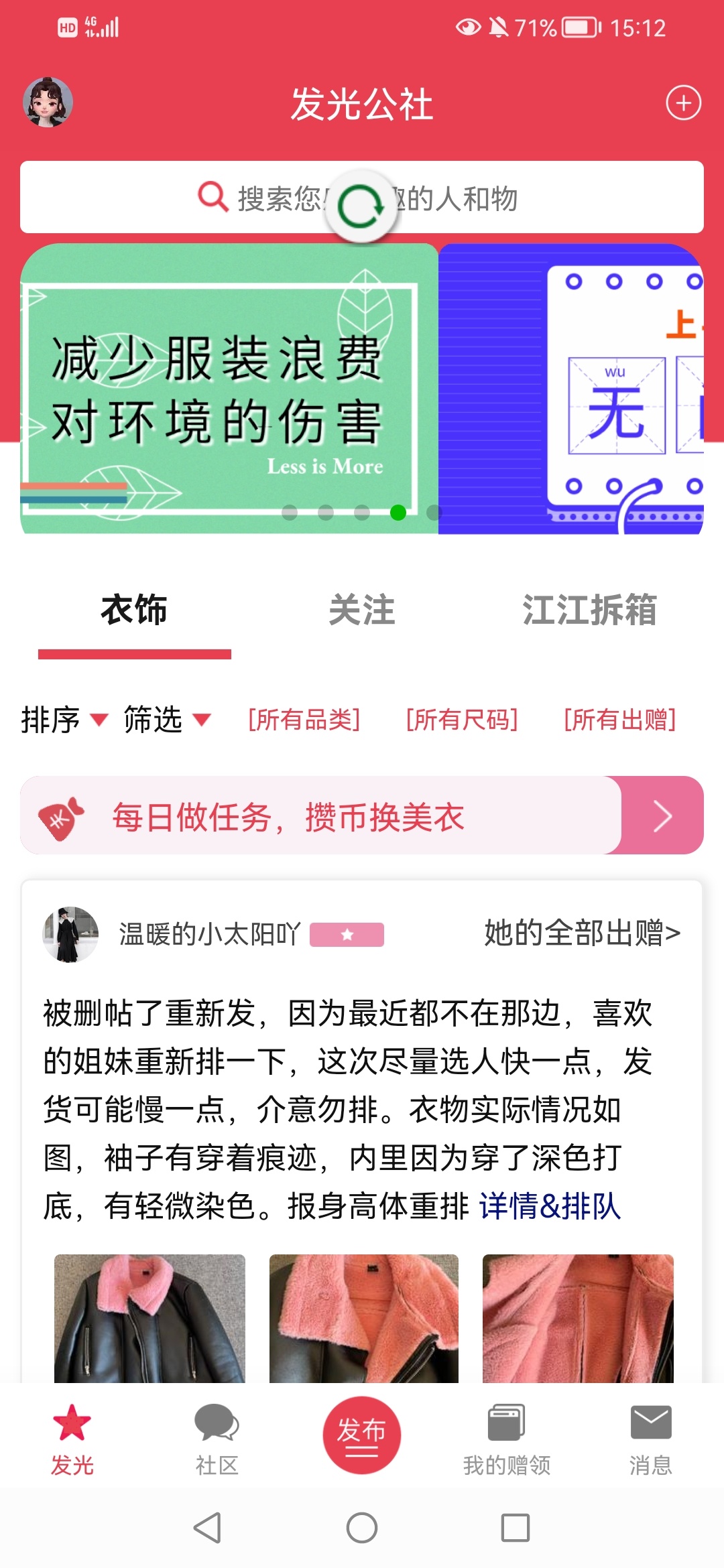
Task: Open the green clothing-waste banner
Action: (x=229, y=389)
